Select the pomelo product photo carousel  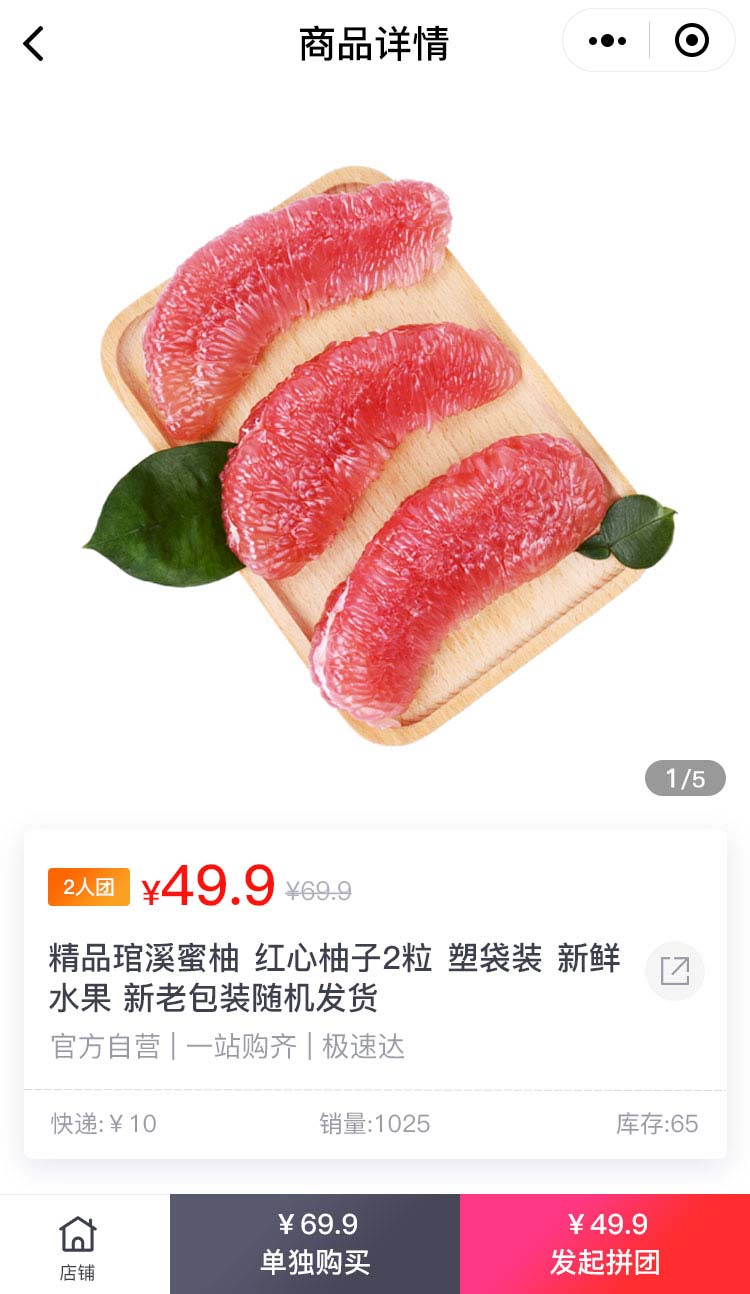(x=375, y=450)
